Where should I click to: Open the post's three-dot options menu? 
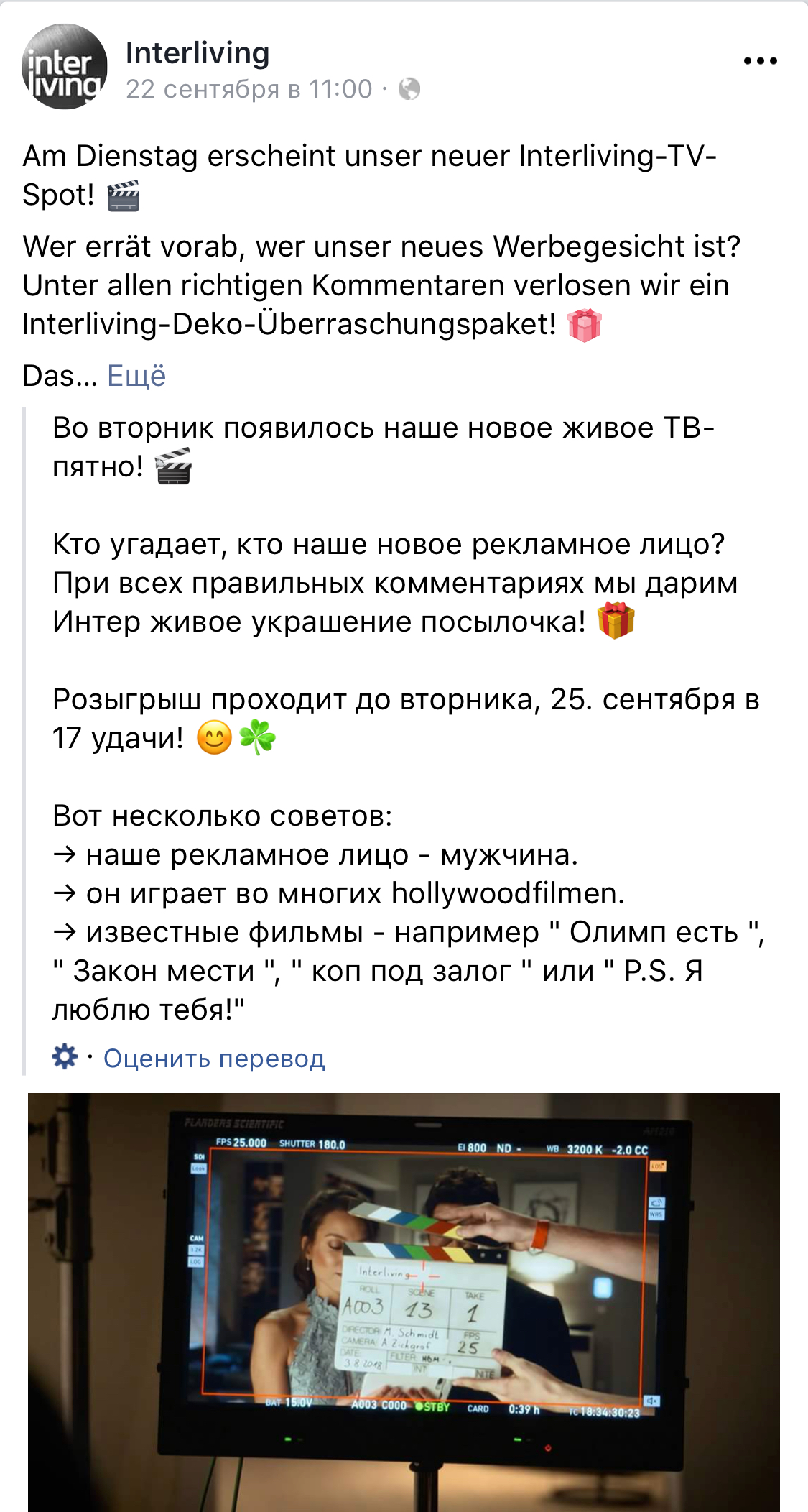point(760,61)
